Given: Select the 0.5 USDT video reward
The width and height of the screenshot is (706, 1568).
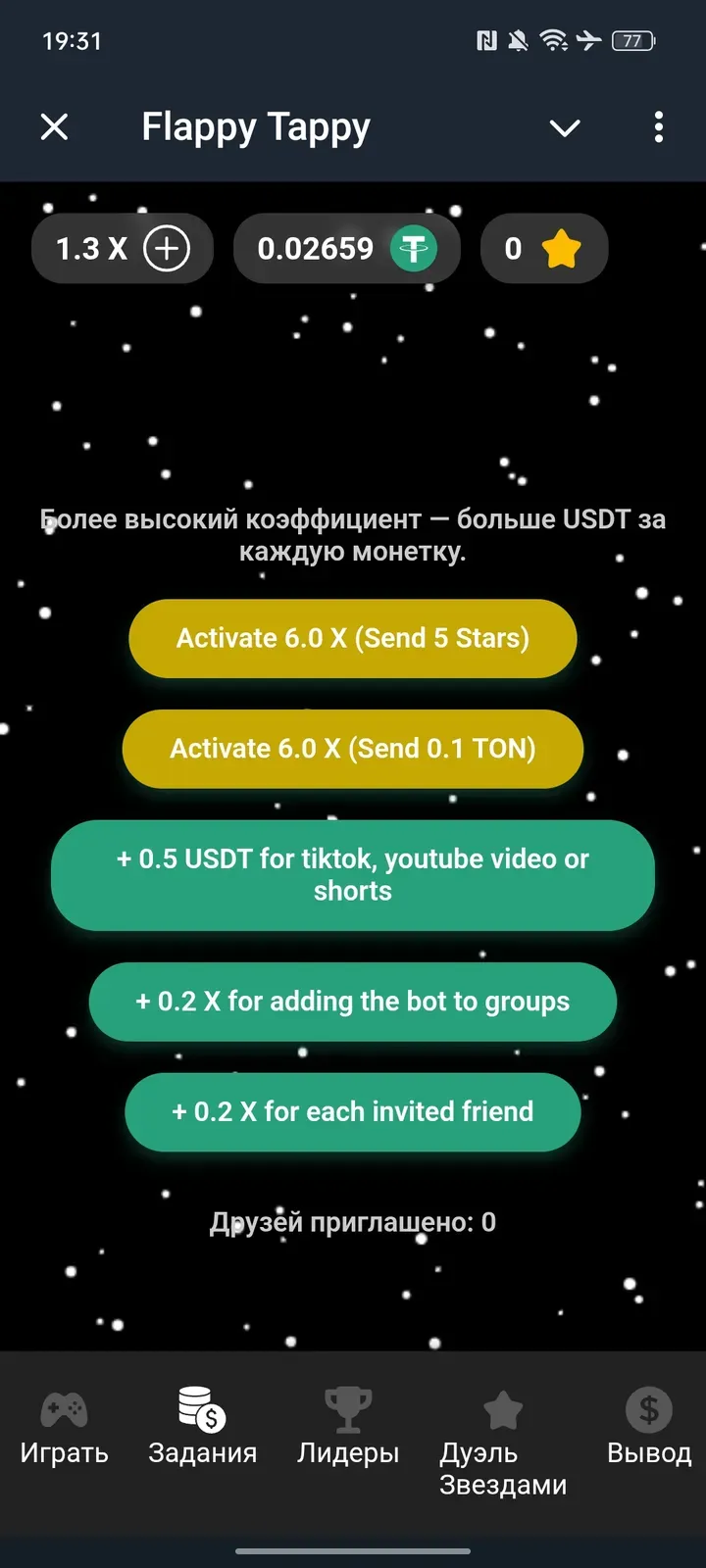Looking at the screenshot, I should [353, 875].
